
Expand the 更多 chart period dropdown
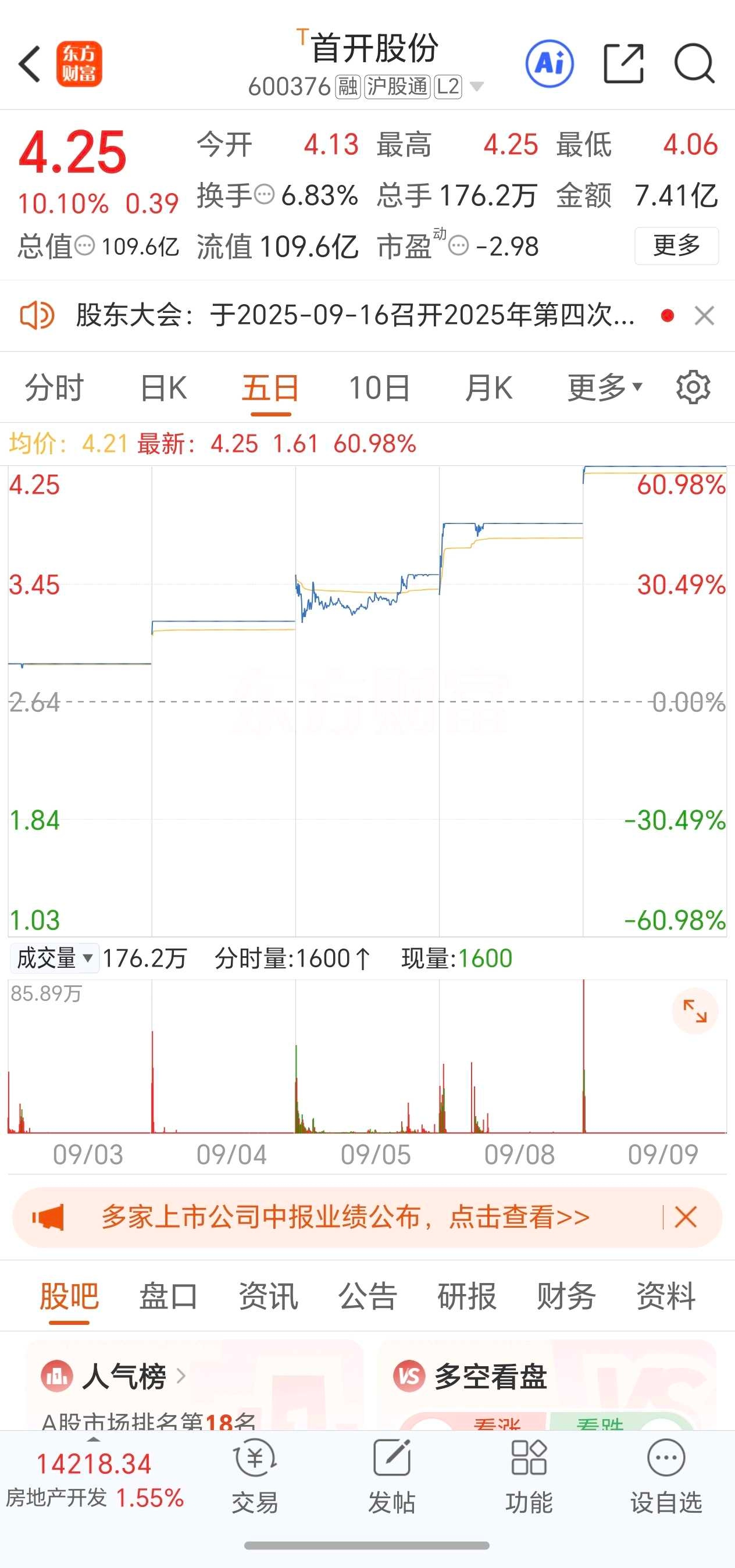tap(604, 388)
